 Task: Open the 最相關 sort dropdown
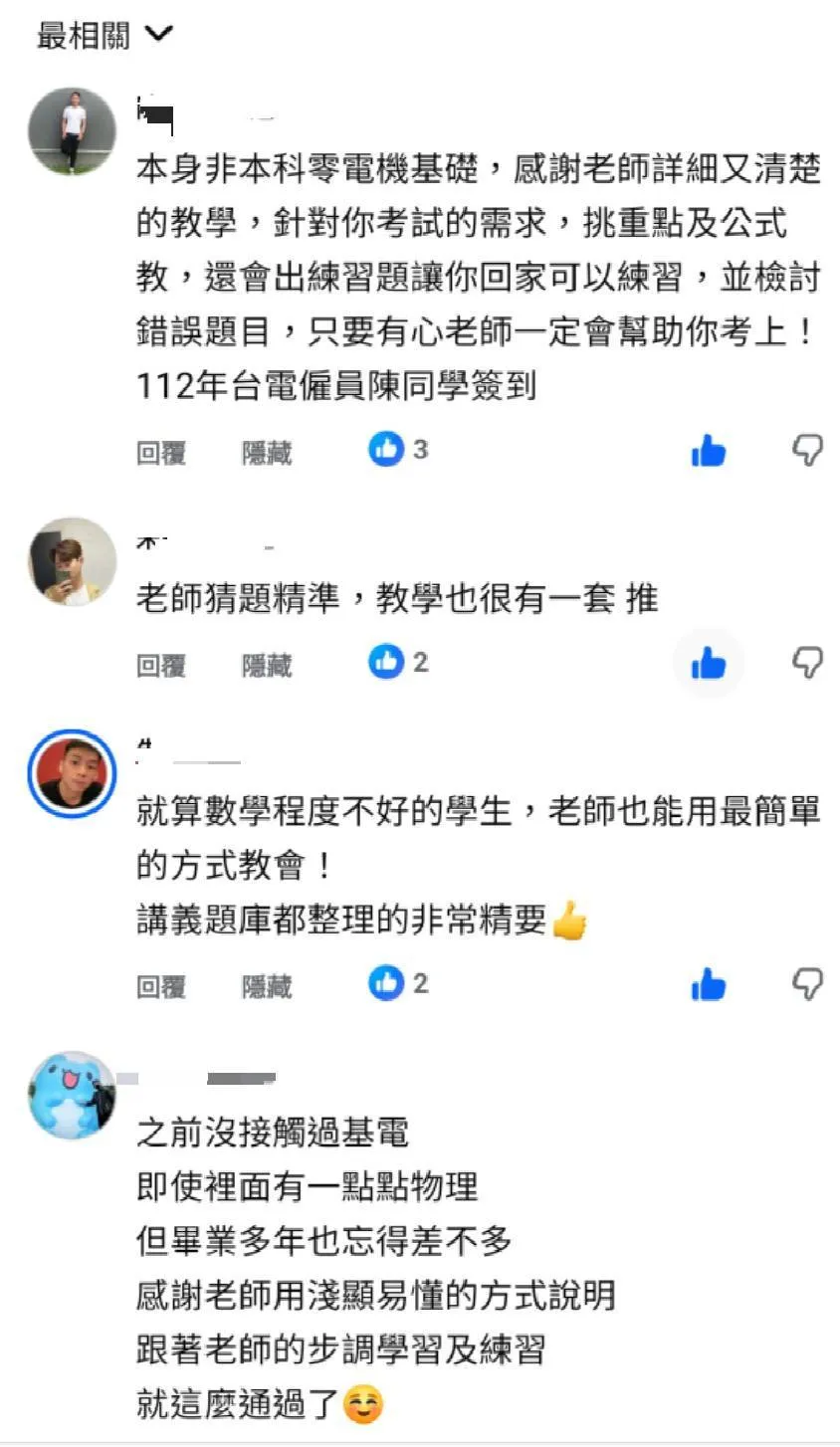105,36
